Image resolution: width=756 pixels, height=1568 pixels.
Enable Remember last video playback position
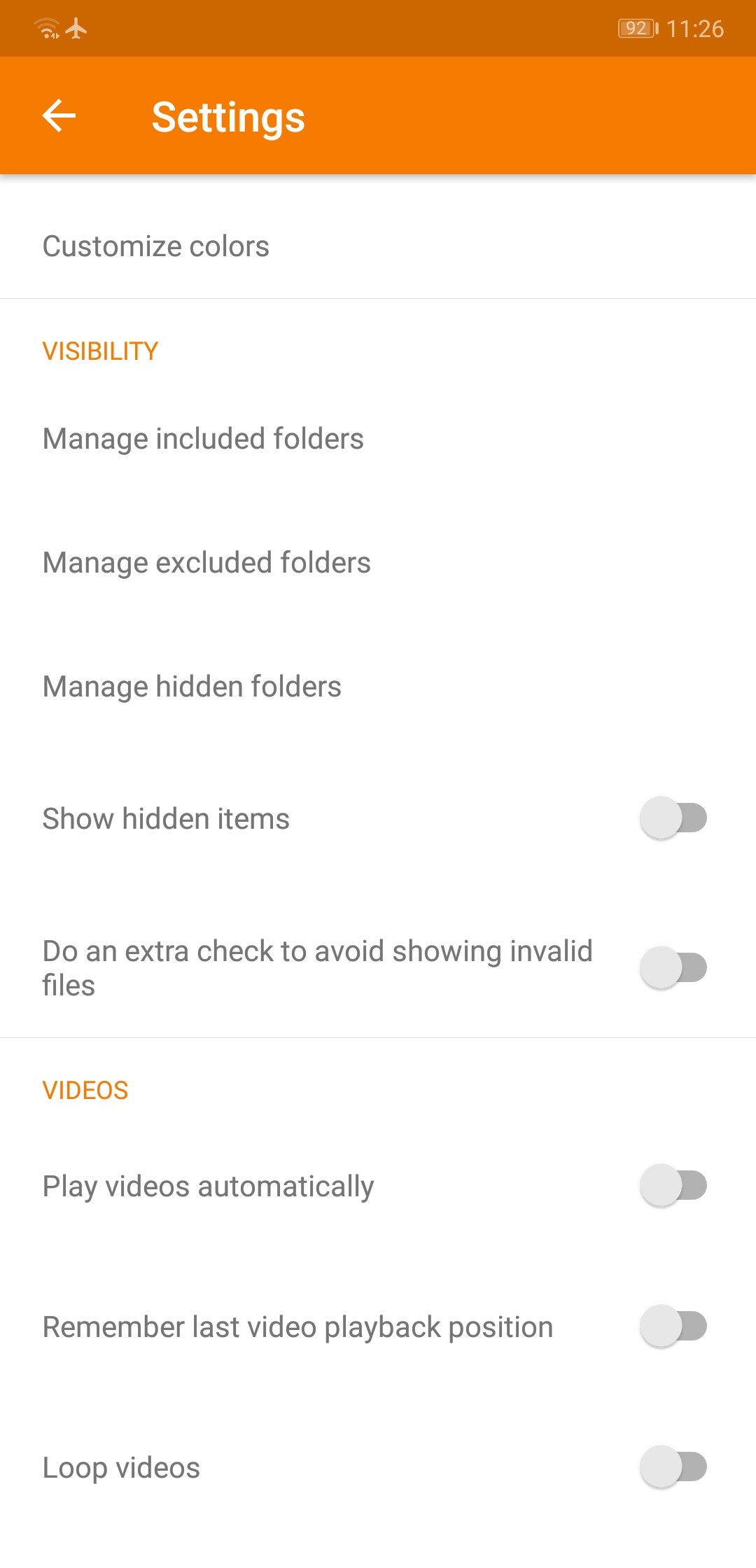(x=673, y=1326)
